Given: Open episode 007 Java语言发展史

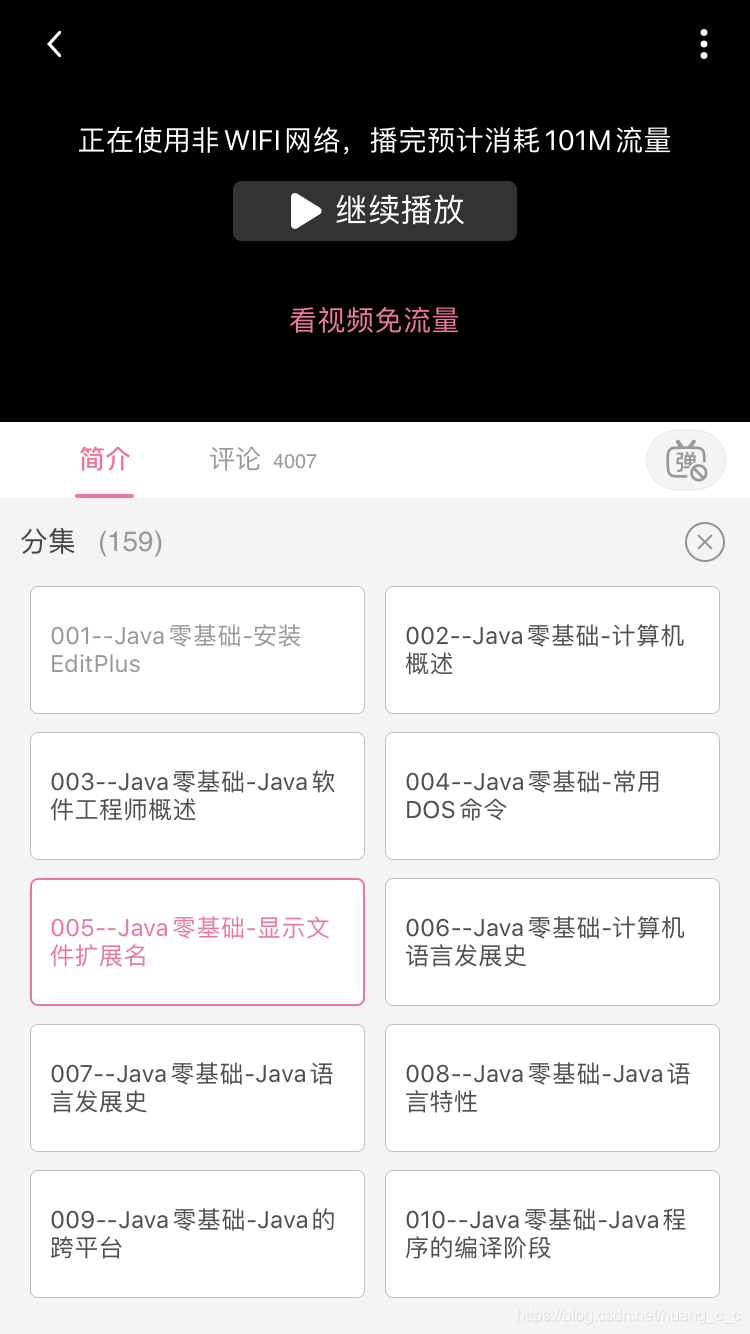Looking at the screenshot, I should 197,1087.
